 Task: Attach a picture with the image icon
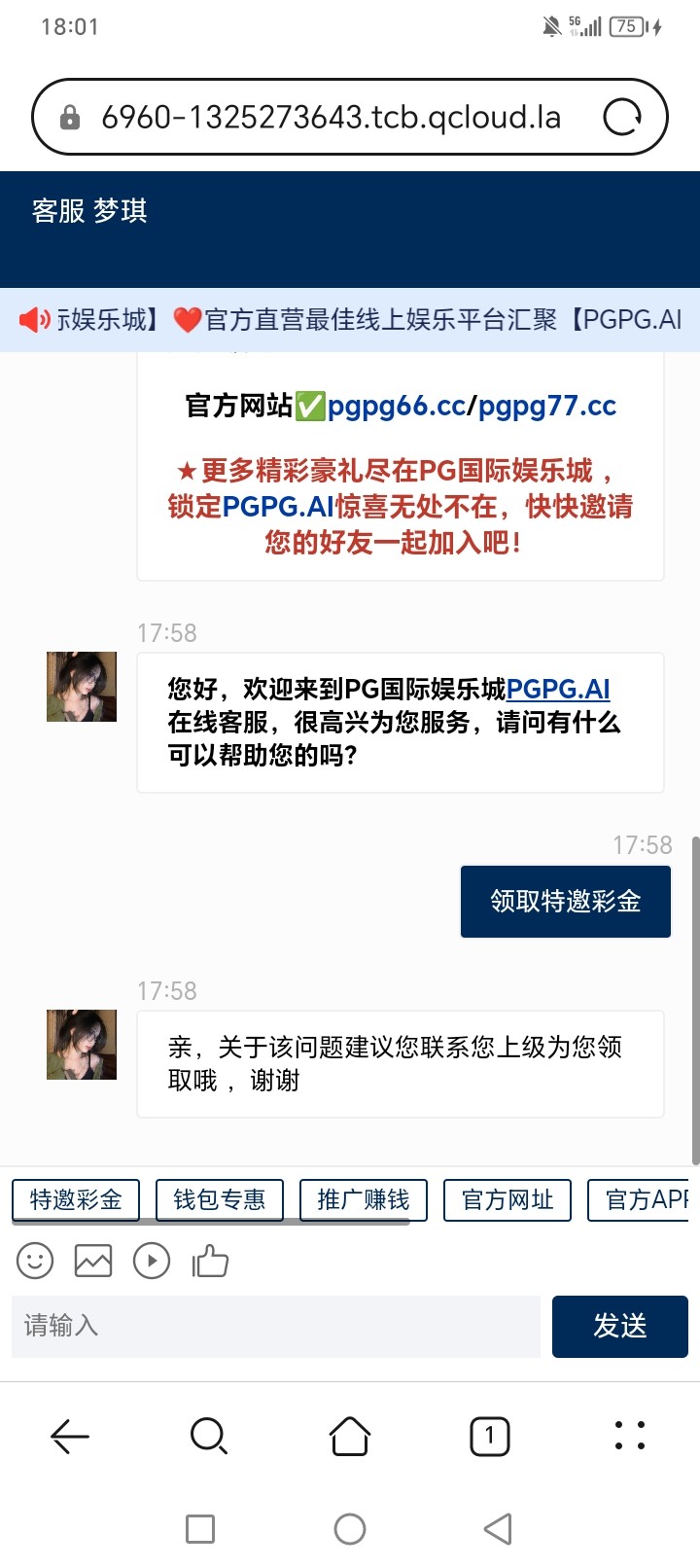tap(93, 1262)
